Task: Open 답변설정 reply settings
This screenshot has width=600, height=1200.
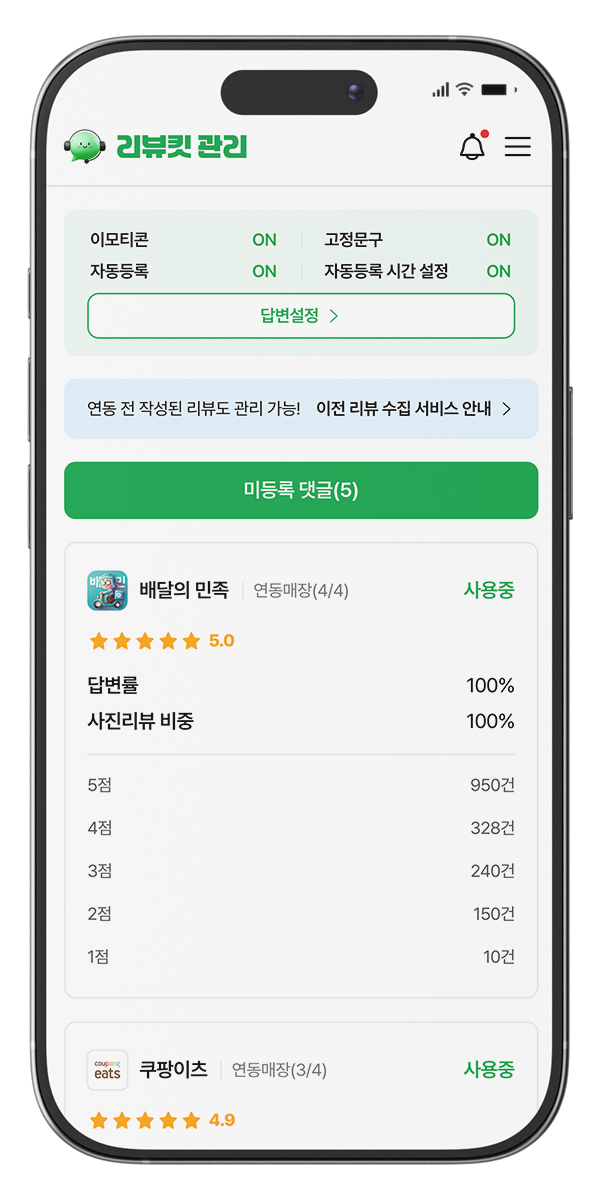Action: 301,316
